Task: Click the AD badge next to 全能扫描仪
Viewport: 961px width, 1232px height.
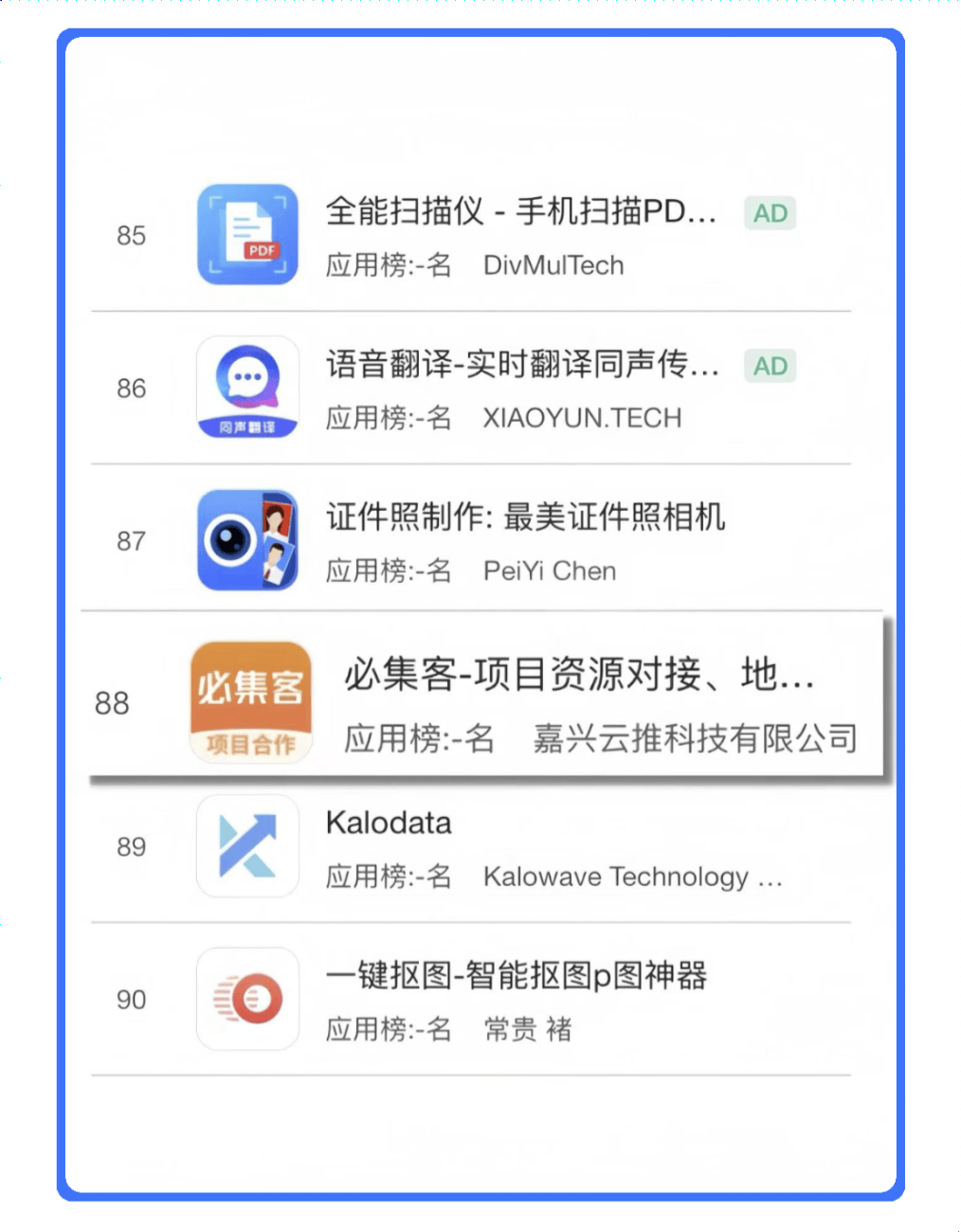Action: 770,213
